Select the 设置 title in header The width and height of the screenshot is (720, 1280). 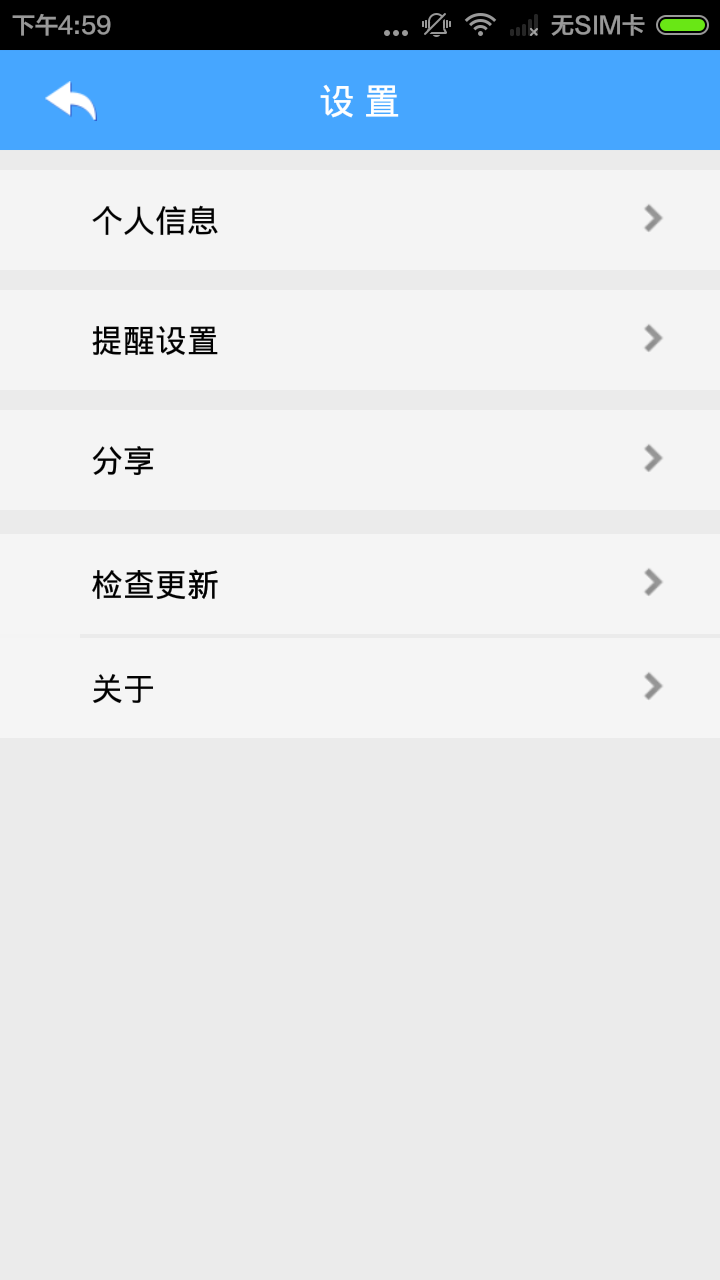click(x=359, y=99)
